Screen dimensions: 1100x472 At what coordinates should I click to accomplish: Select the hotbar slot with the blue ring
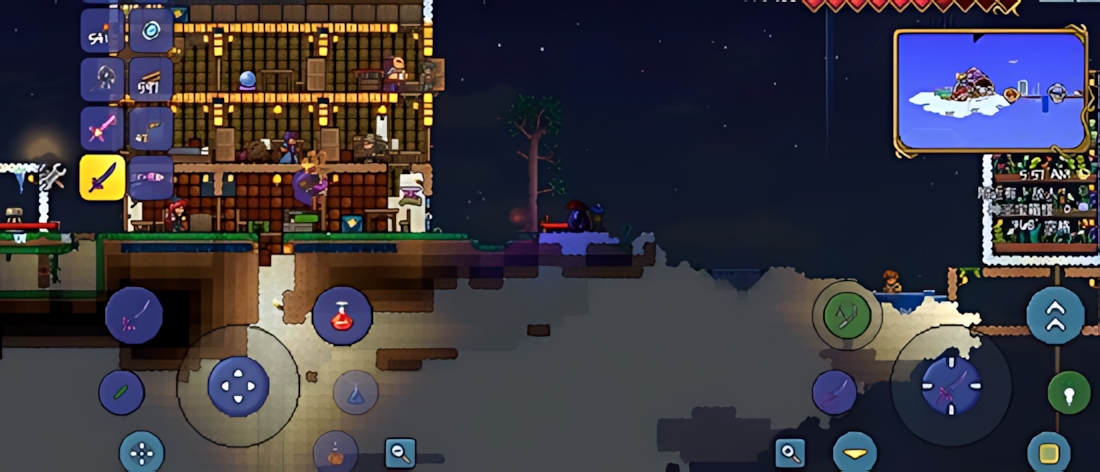151,30
